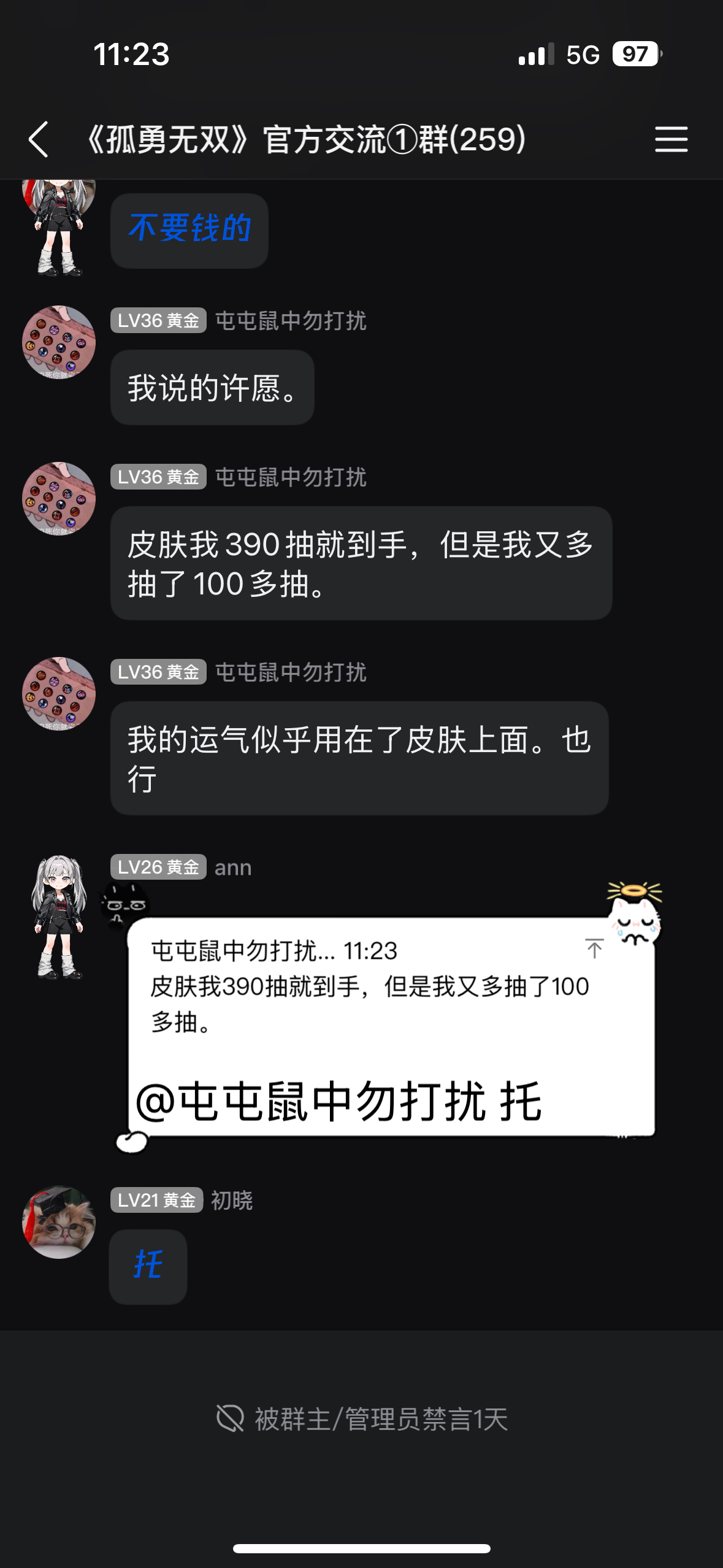723x1568 pixels.
Task: Open the group menu icon
Action: point(671,139)
